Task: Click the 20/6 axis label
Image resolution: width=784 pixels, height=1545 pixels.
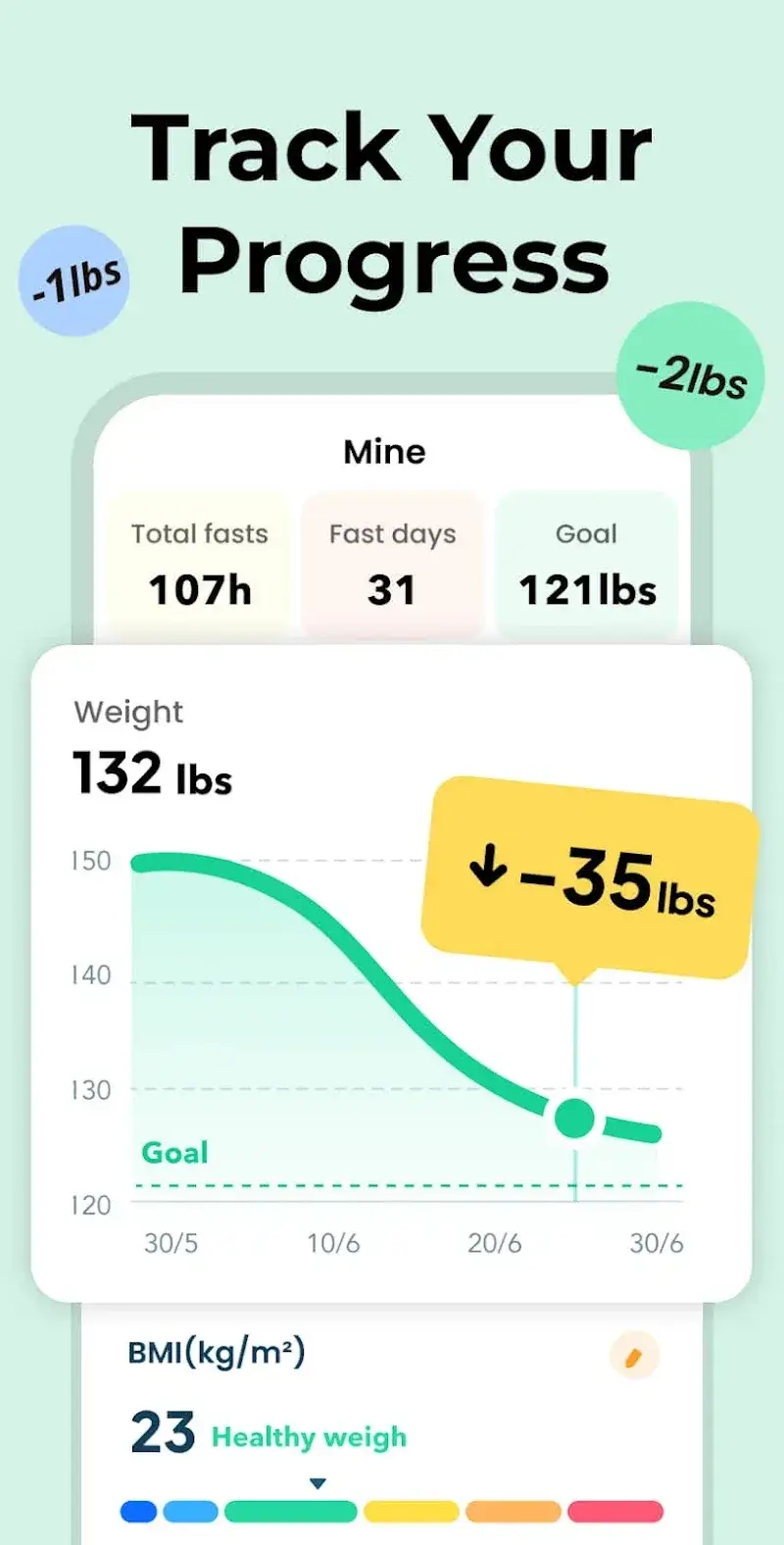Action: (x=494, y=1243)
